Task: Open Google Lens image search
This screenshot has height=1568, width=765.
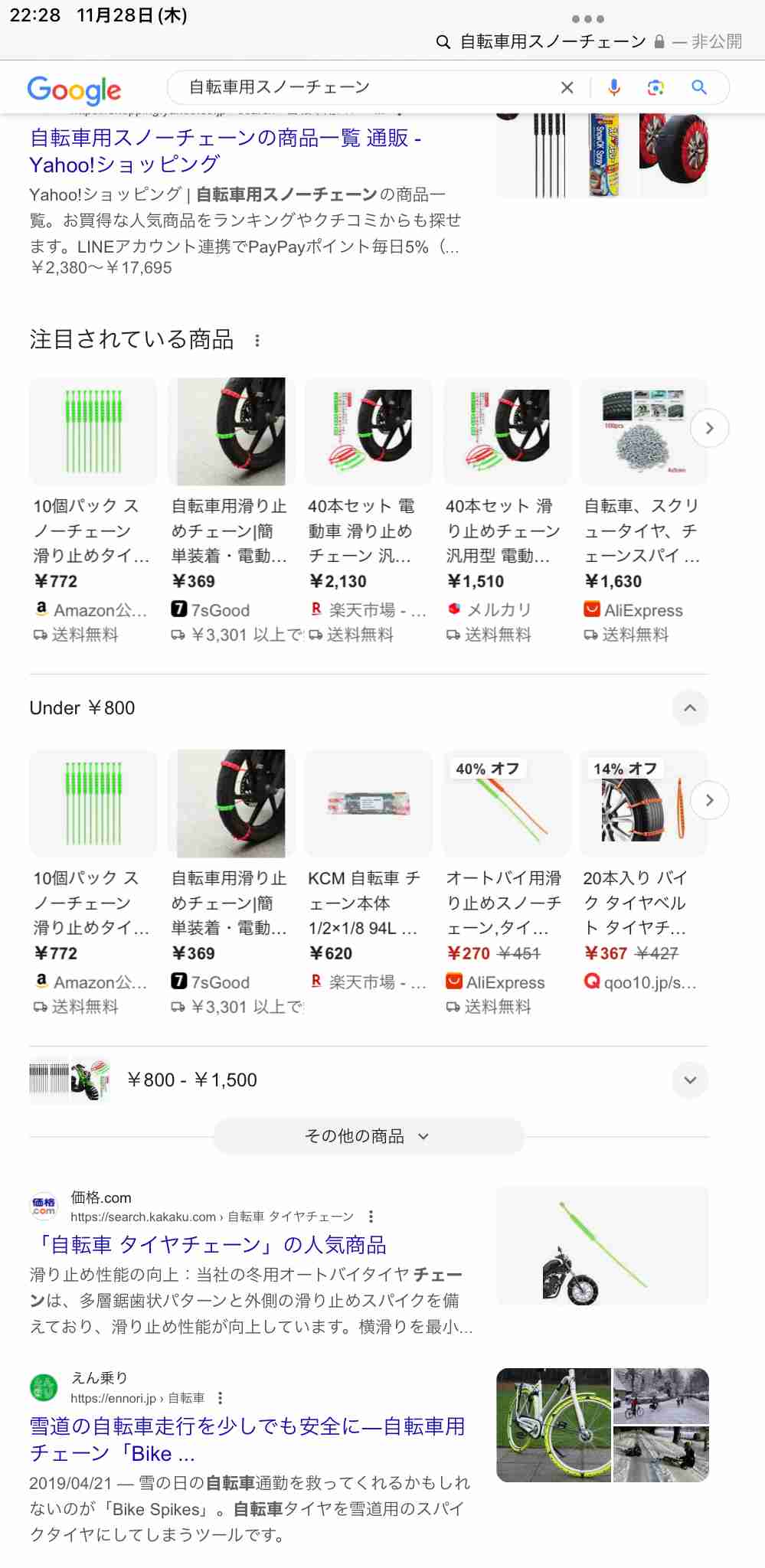Action: pos(655,87)
